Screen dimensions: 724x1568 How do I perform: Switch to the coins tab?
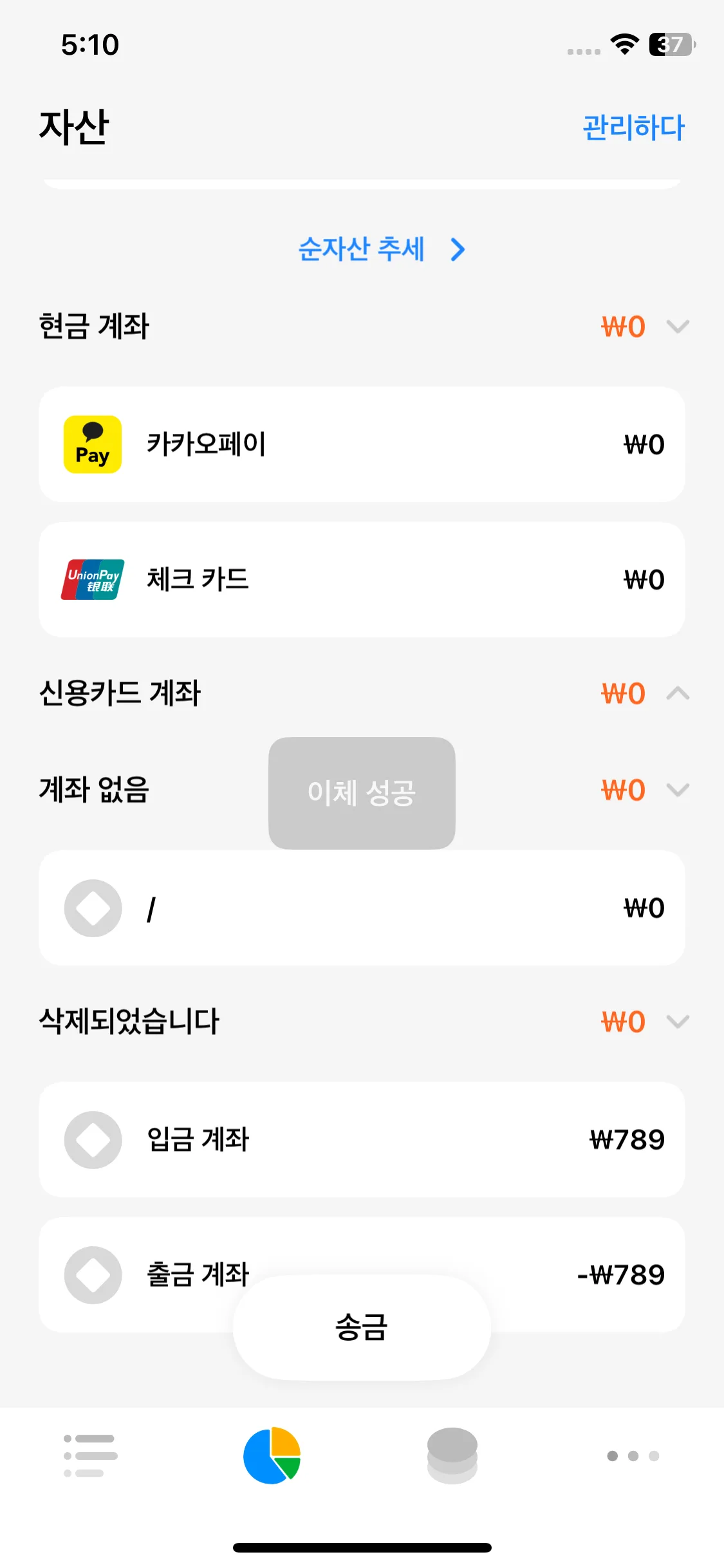(x=452, y=1455)
